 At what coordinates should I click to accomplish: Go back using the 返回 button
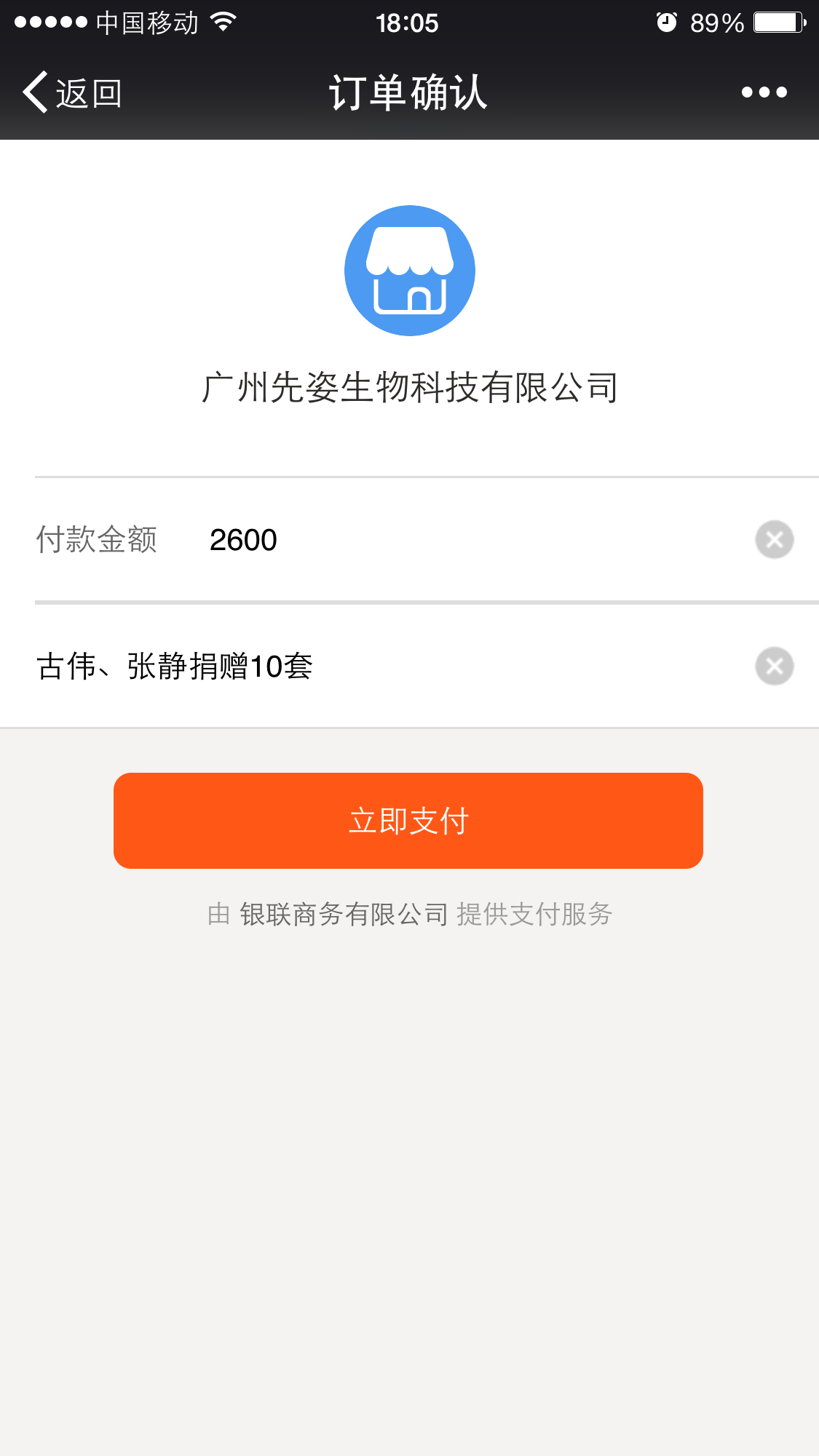[x=73, y=93]
